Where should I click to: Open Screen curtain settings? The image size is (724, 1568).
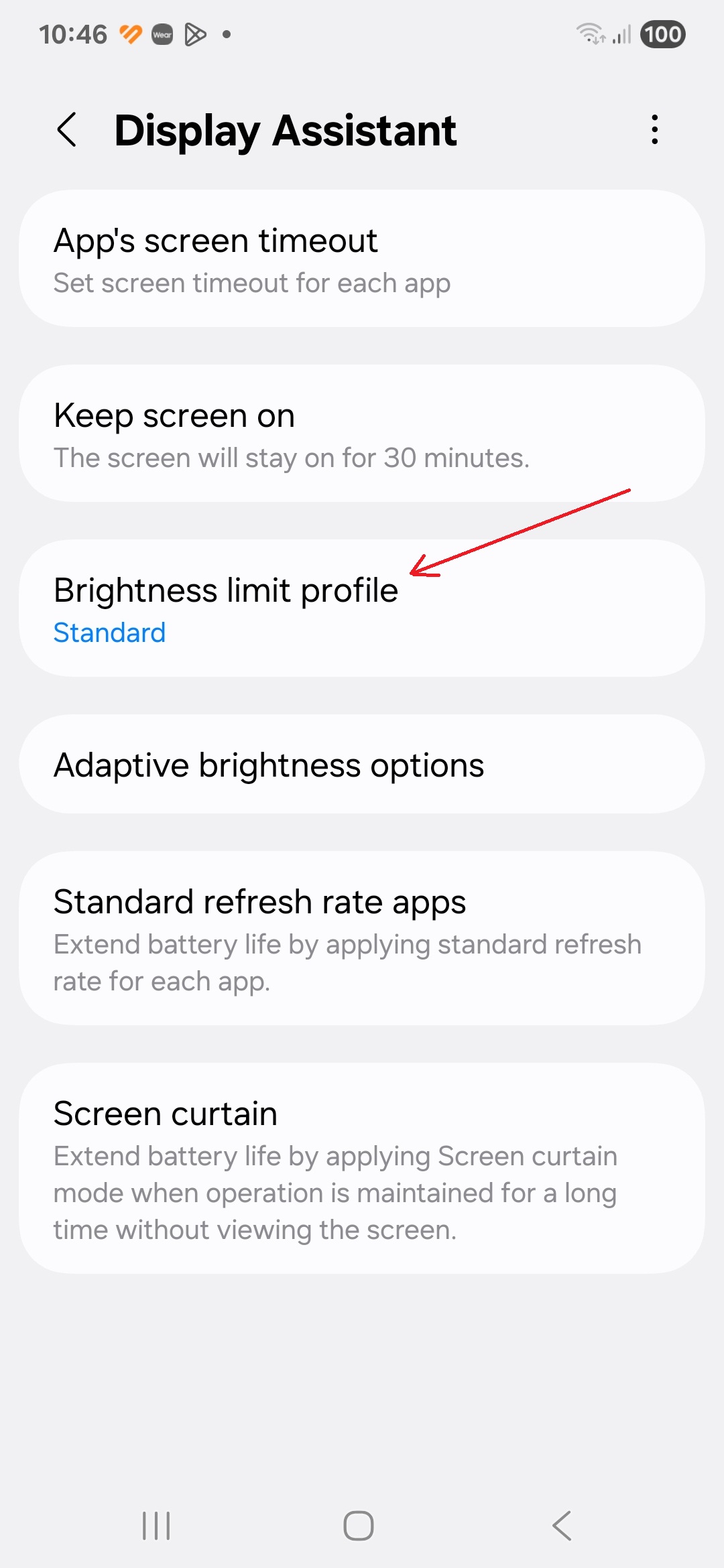coord(362,1169)
